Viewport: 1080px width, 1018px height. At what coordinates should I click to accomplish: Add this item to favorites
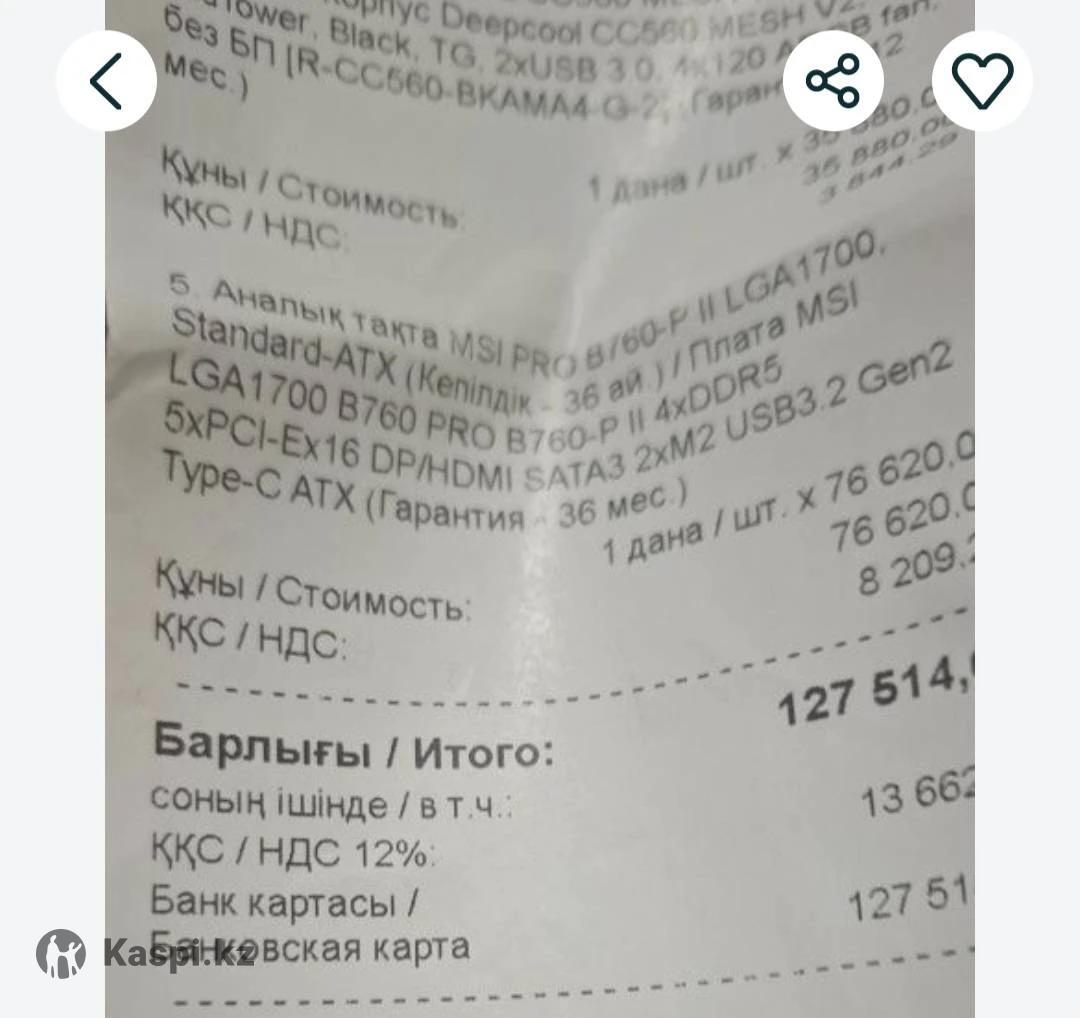pos(982,82)
